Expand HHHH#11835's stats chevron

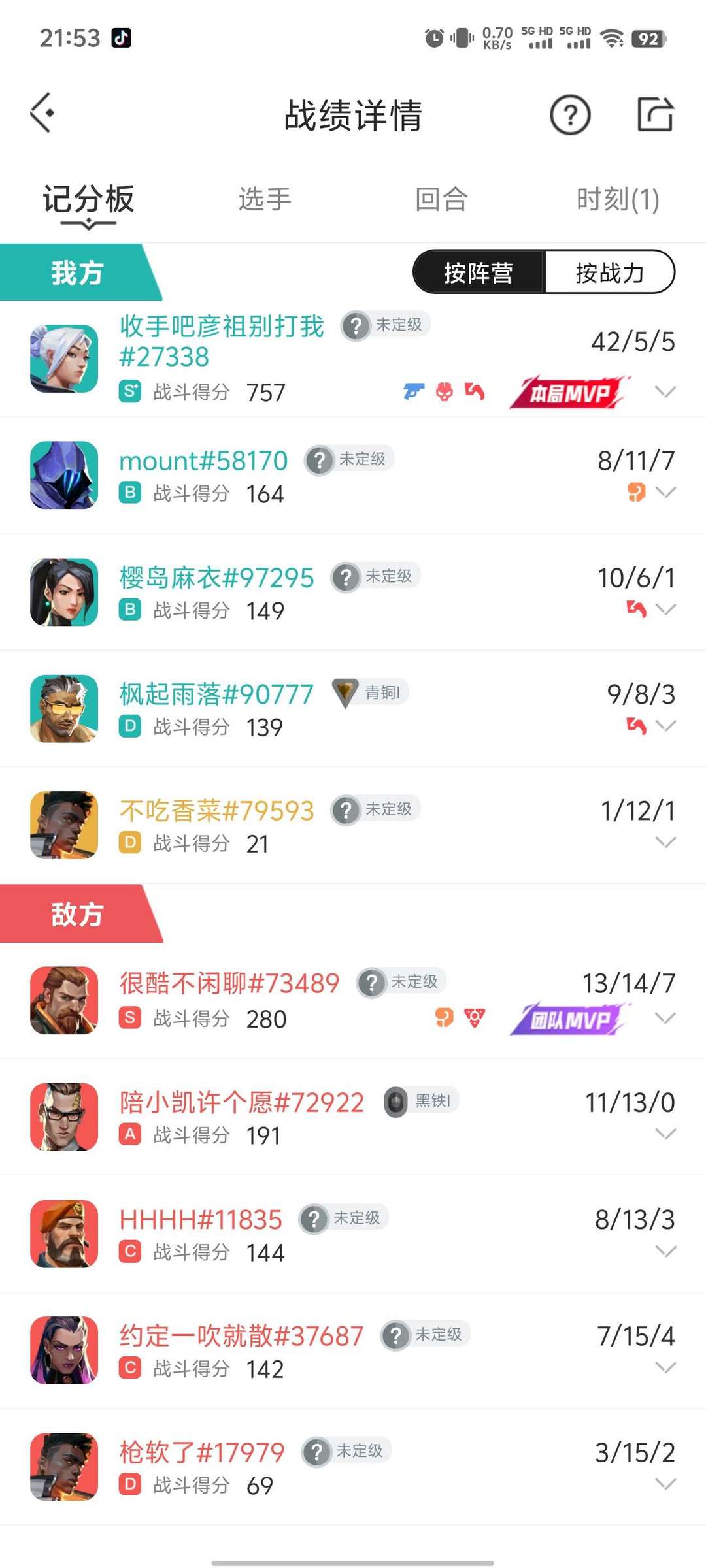[665, 1250]
